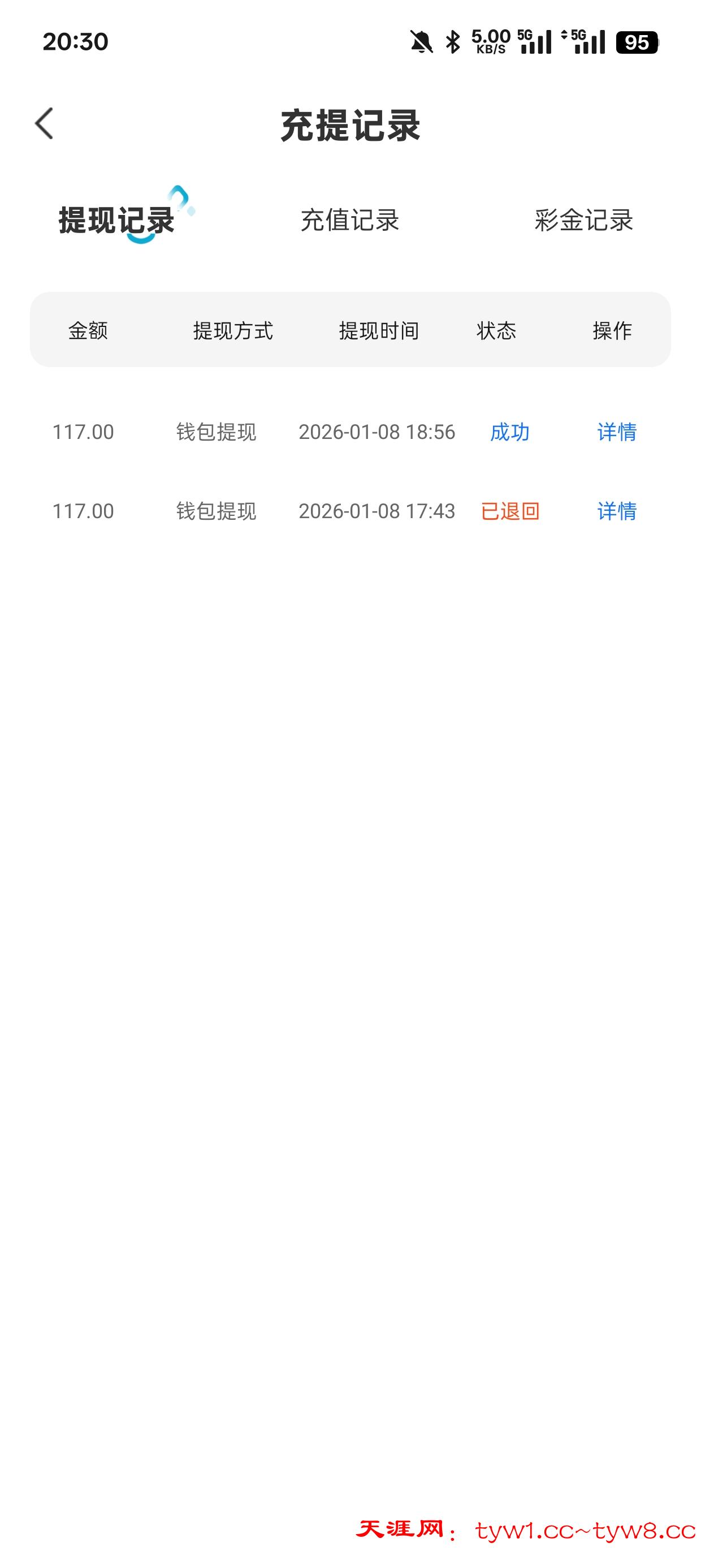
Task: Open 详情 for the 成功 withdrawal record
Action: [616, 432]
